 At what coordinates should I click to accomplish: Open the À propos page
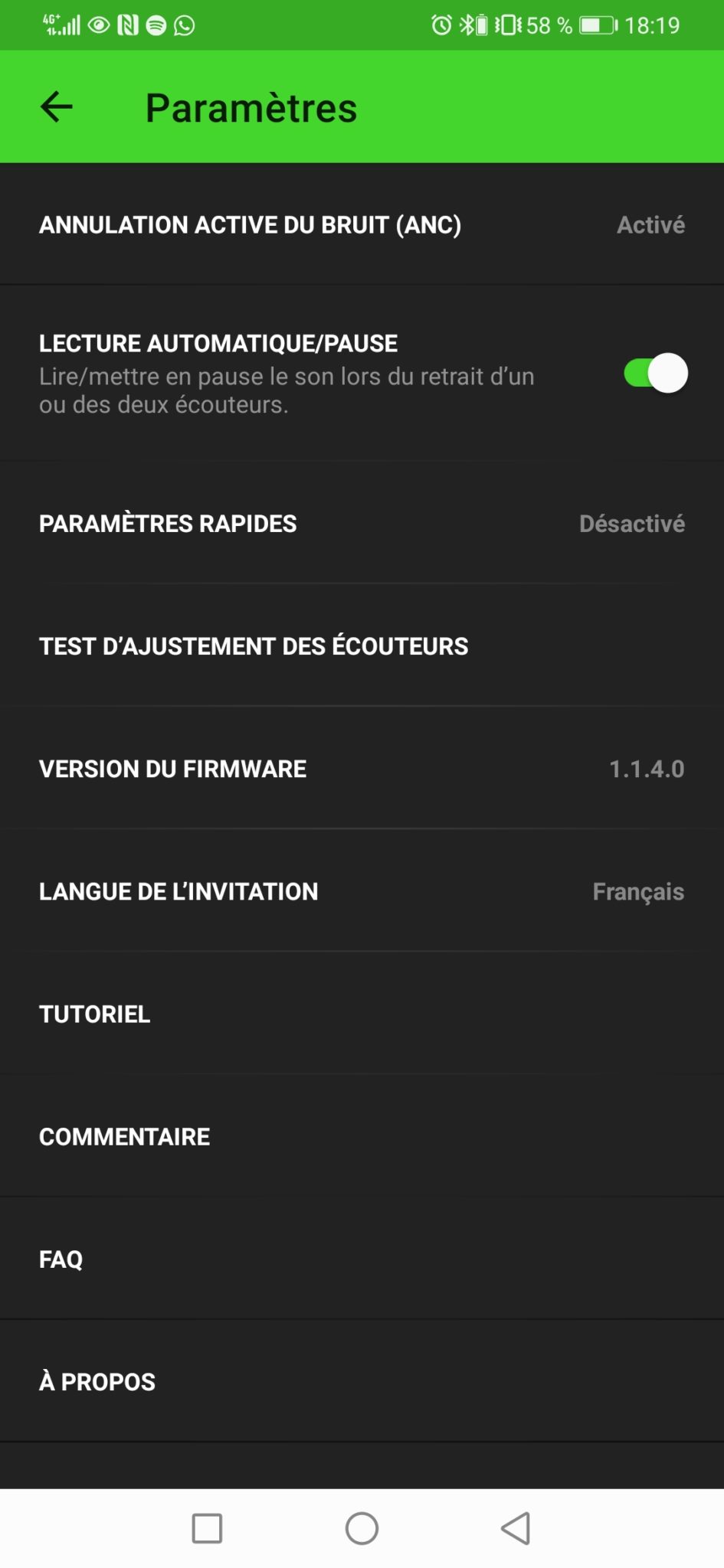362,1381
